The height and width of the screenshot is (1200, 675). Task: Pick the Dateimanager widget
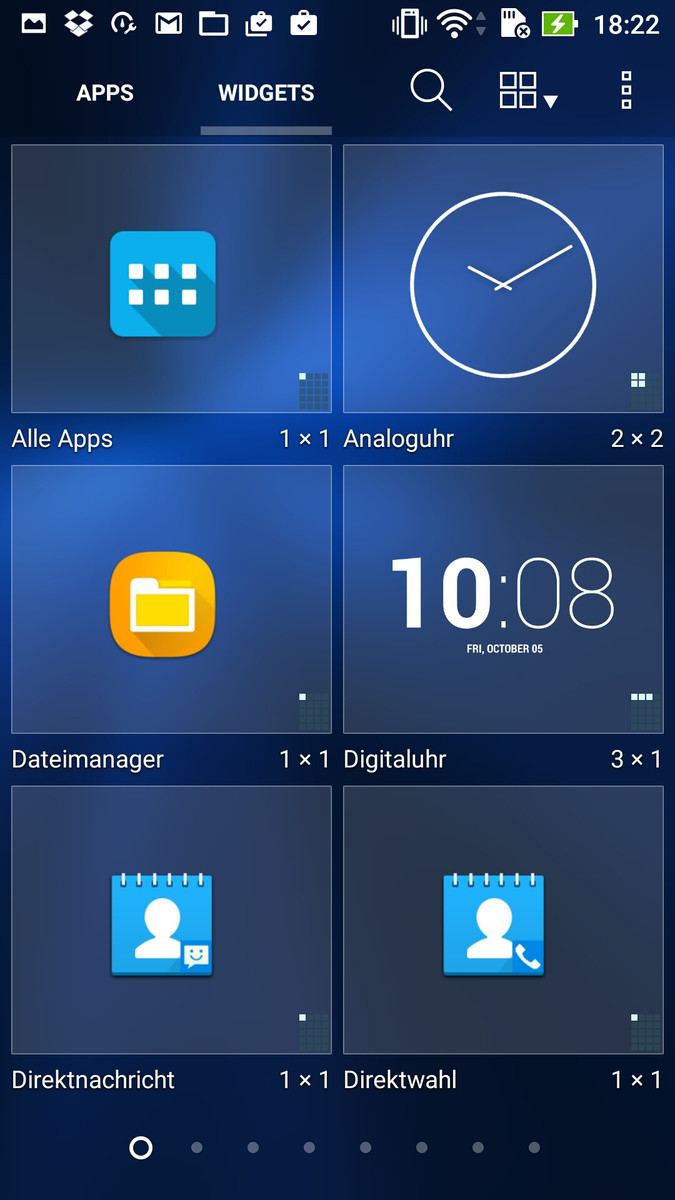click(x=171, y=600)
